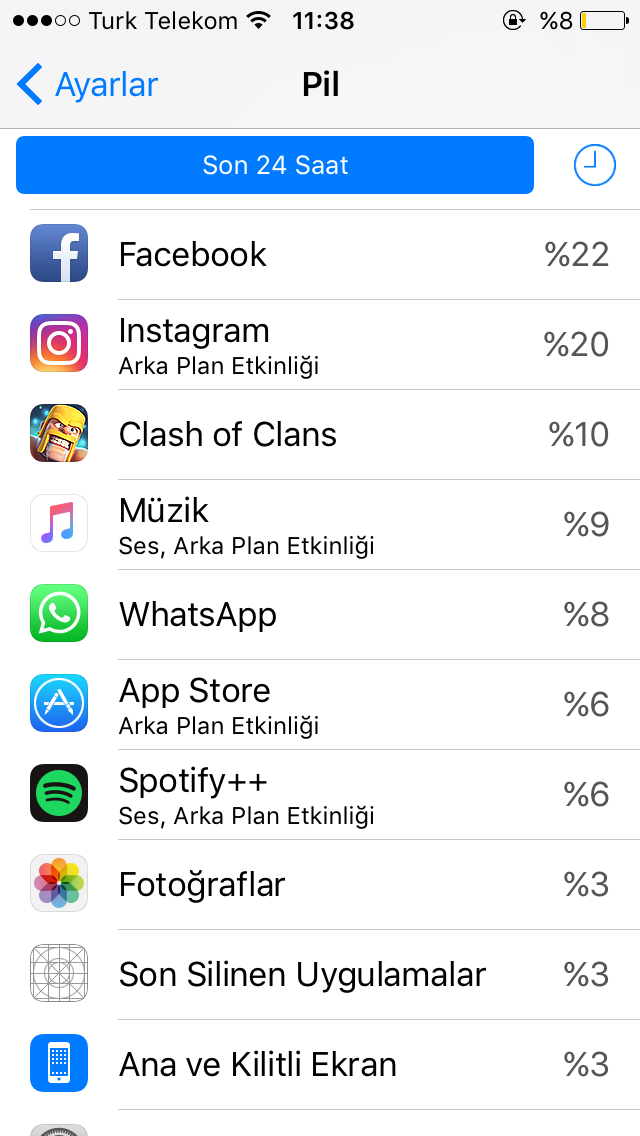Viewport: 640px width, 1136px height.
Task: Tap the Ana ve Kilitli Ekran row
Action: coord(320,1064)
